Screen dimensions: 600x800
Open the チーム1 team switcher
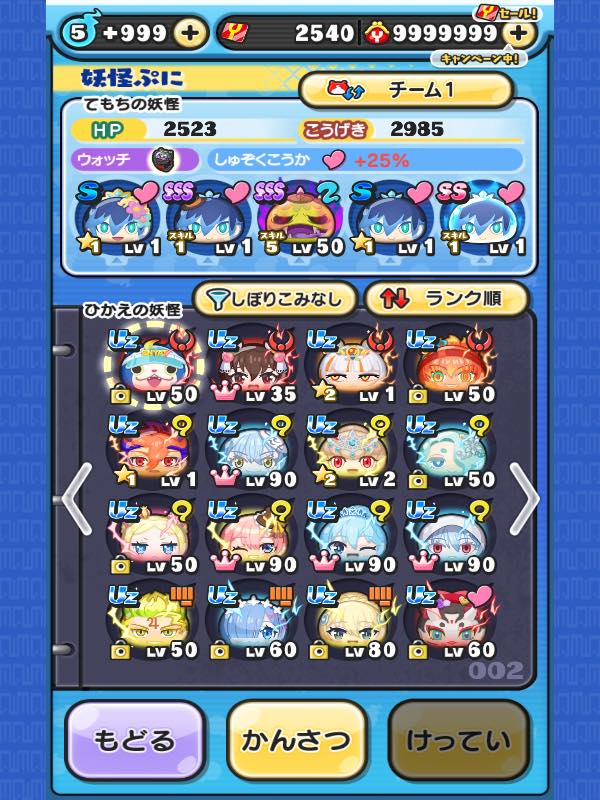[406, 90]
